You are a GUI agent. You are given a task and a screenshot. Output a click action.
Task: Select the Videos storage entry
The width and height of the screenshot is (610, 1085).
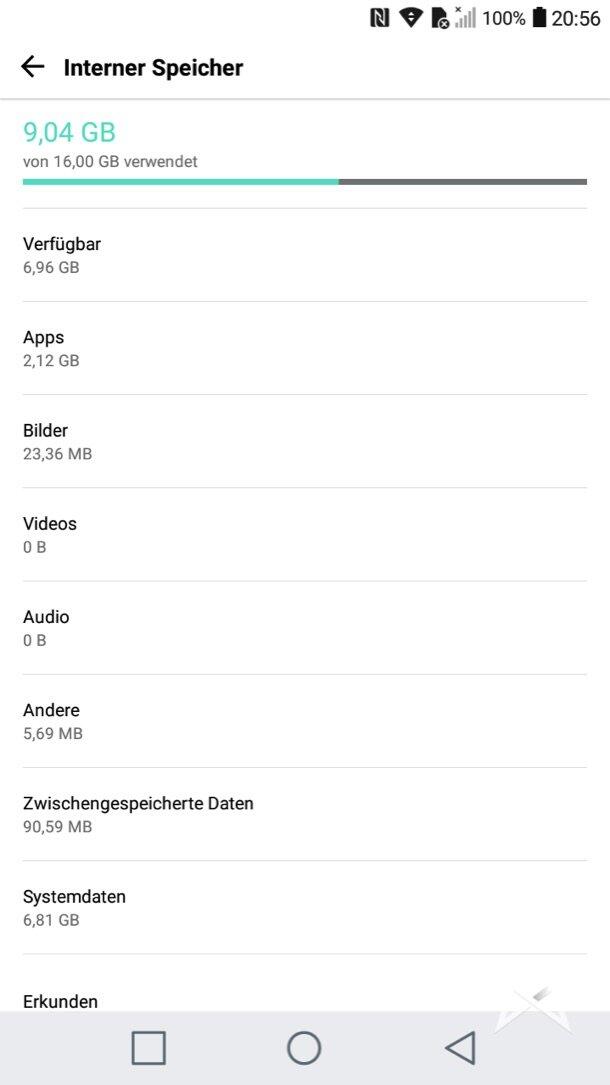point(304,534)
